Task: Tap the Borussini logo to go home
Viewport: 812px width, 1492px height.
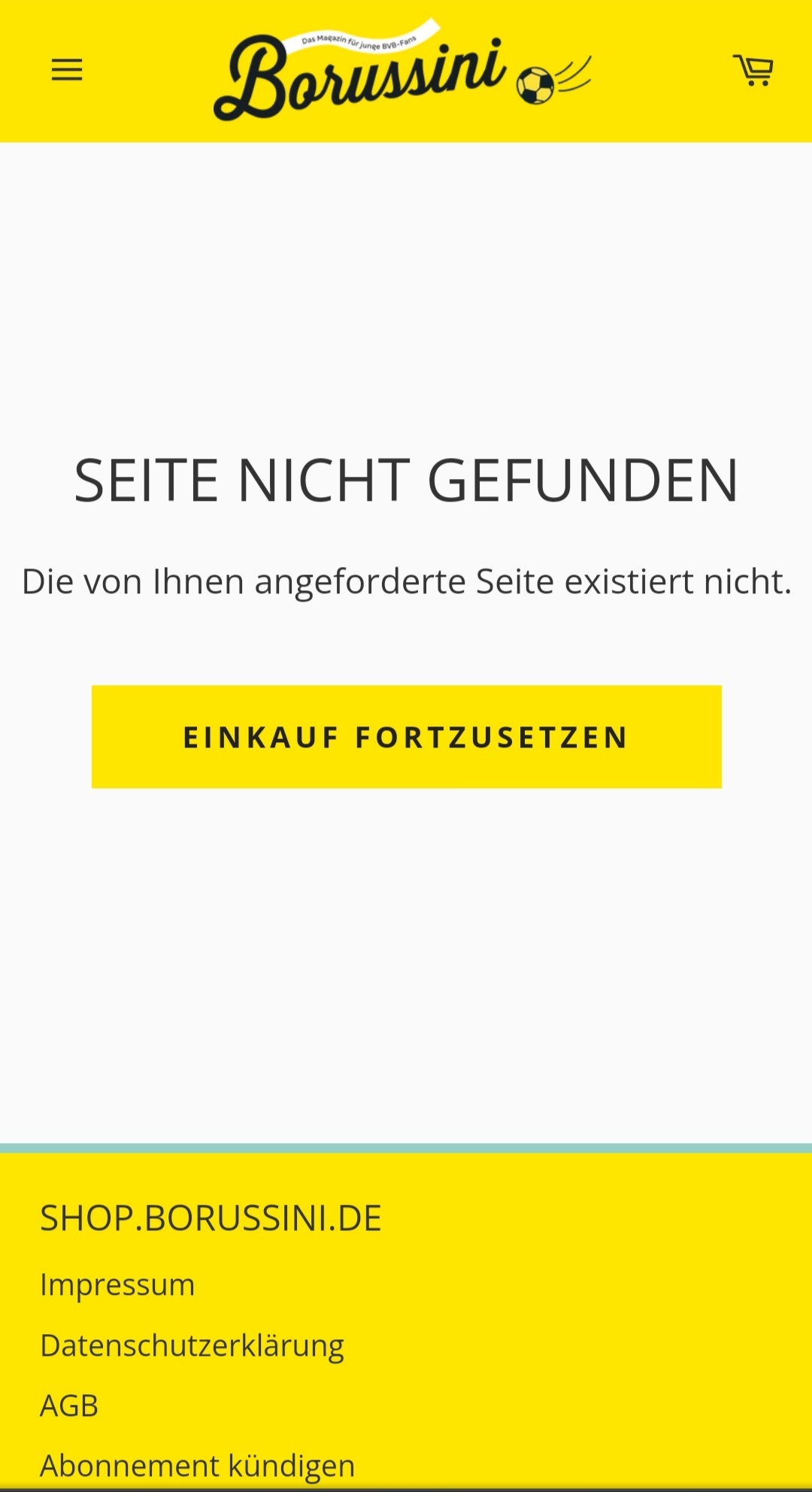Action: [403, 71]
